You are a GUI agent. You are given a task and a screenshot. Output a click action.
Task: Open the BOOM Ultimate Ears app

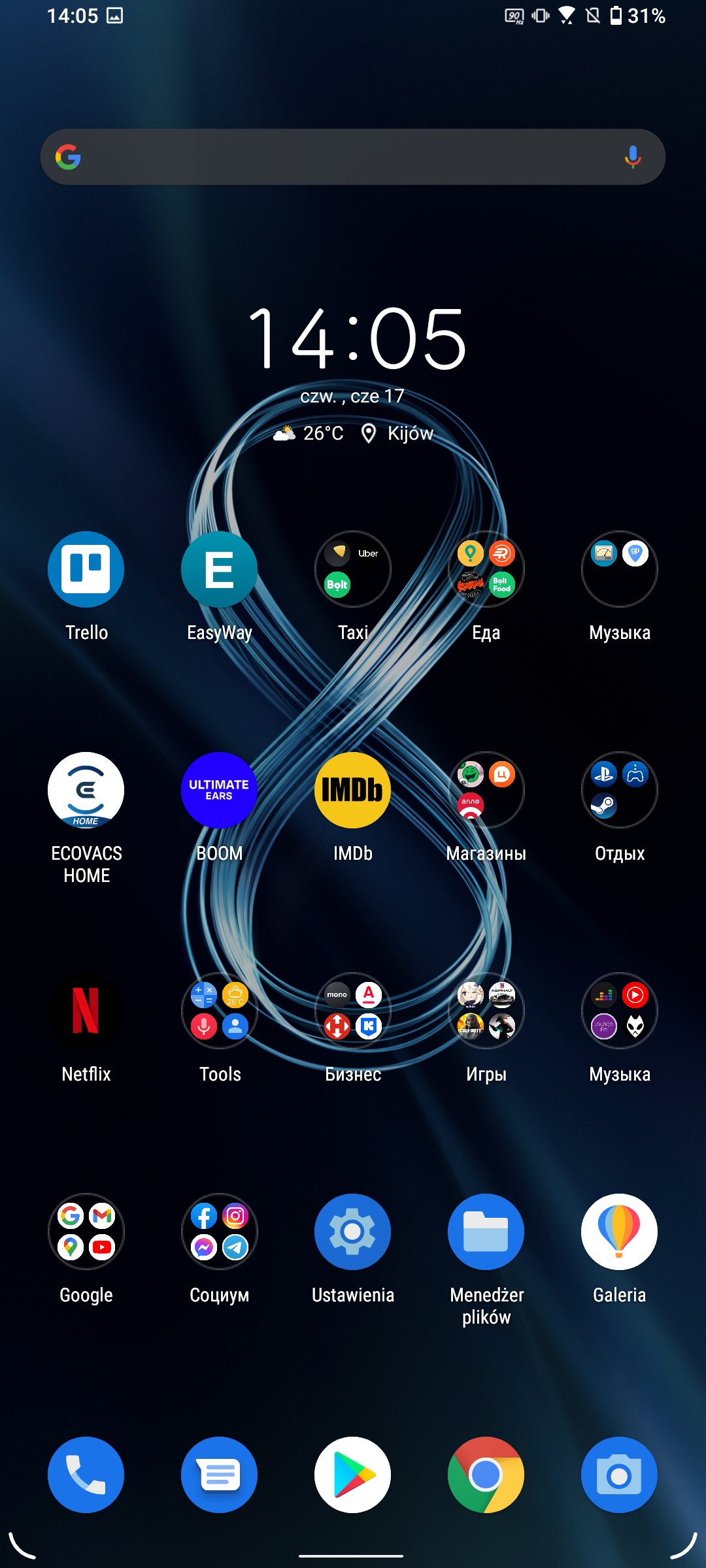pyautogui.click(x=219, y=790)
